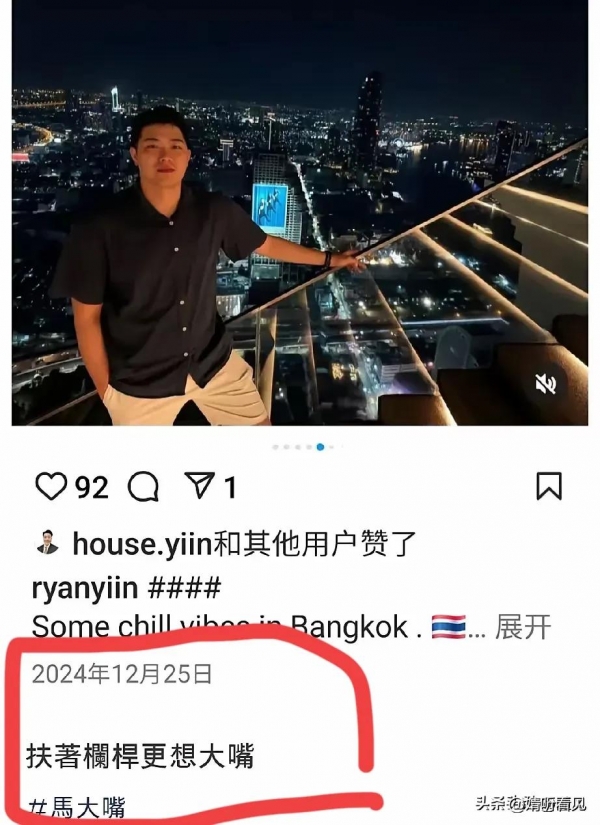Open house.yiin's profile from the likes line
Screen dimensions: 600x825
pyautogui.click(x=142, y=544)
